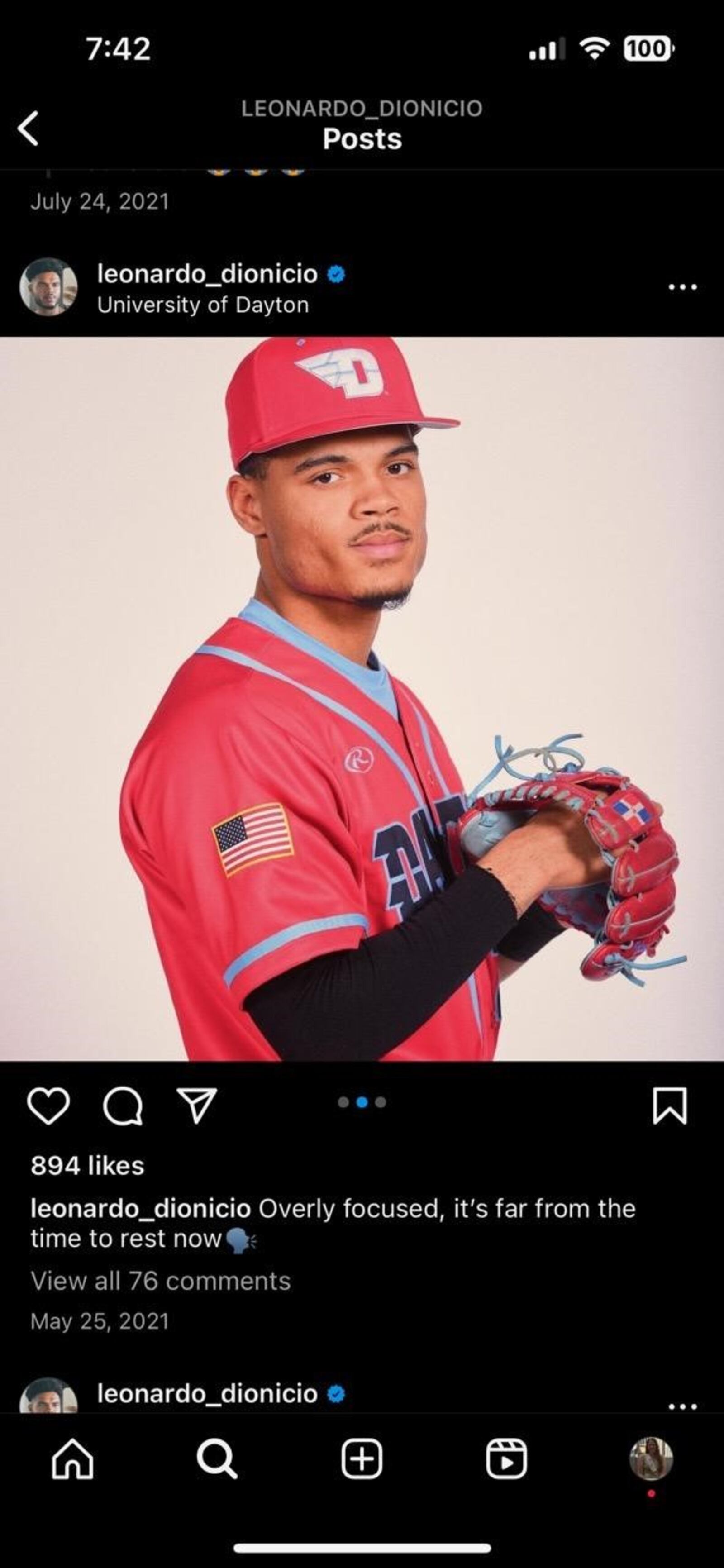View all 76 comments
Viewport: 724px width, 1568px height.
[x=160, y=1281]
